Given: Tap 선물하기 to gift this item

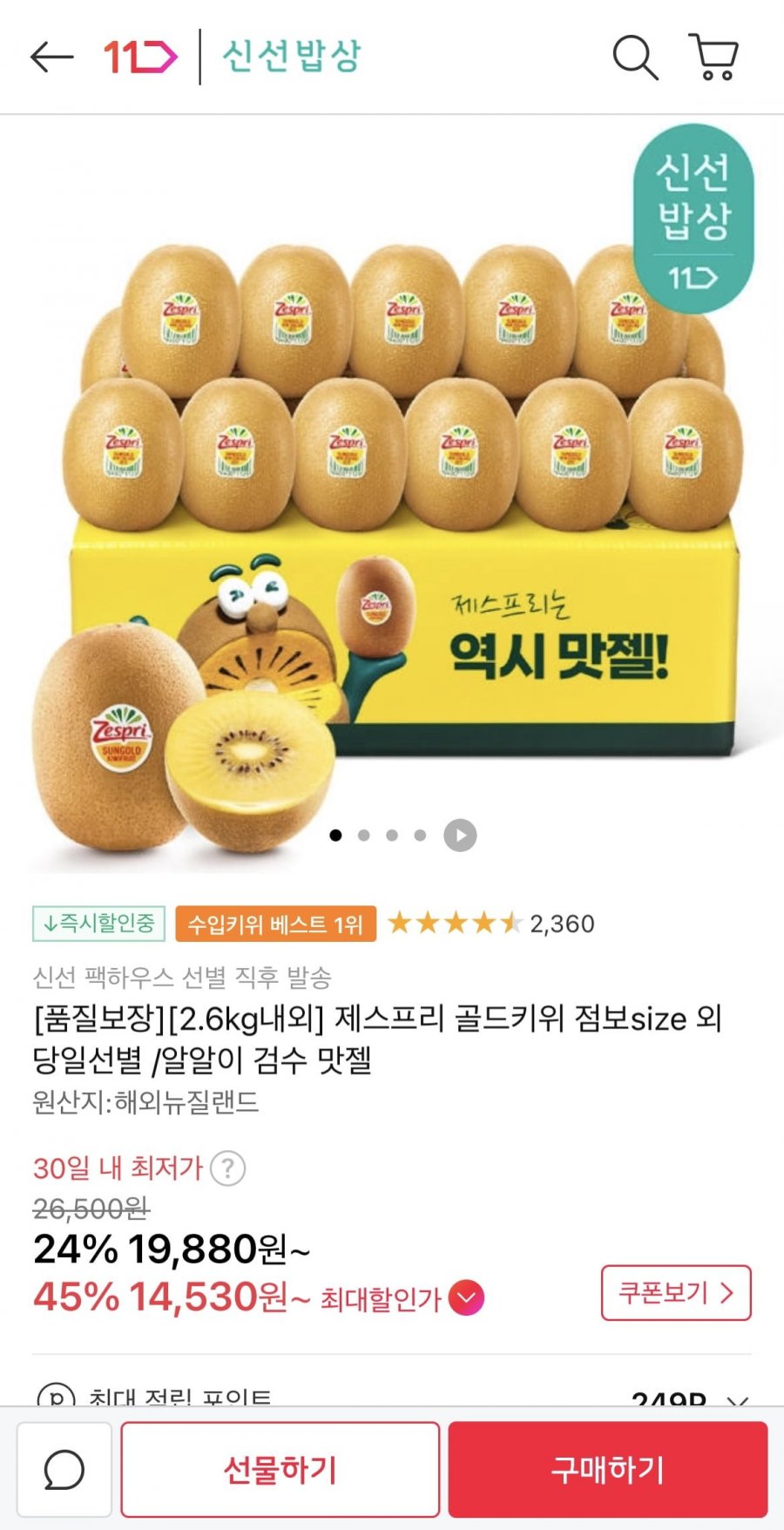Looking at the screenshot, I should pyautogui.click(x=280, y=1469).
